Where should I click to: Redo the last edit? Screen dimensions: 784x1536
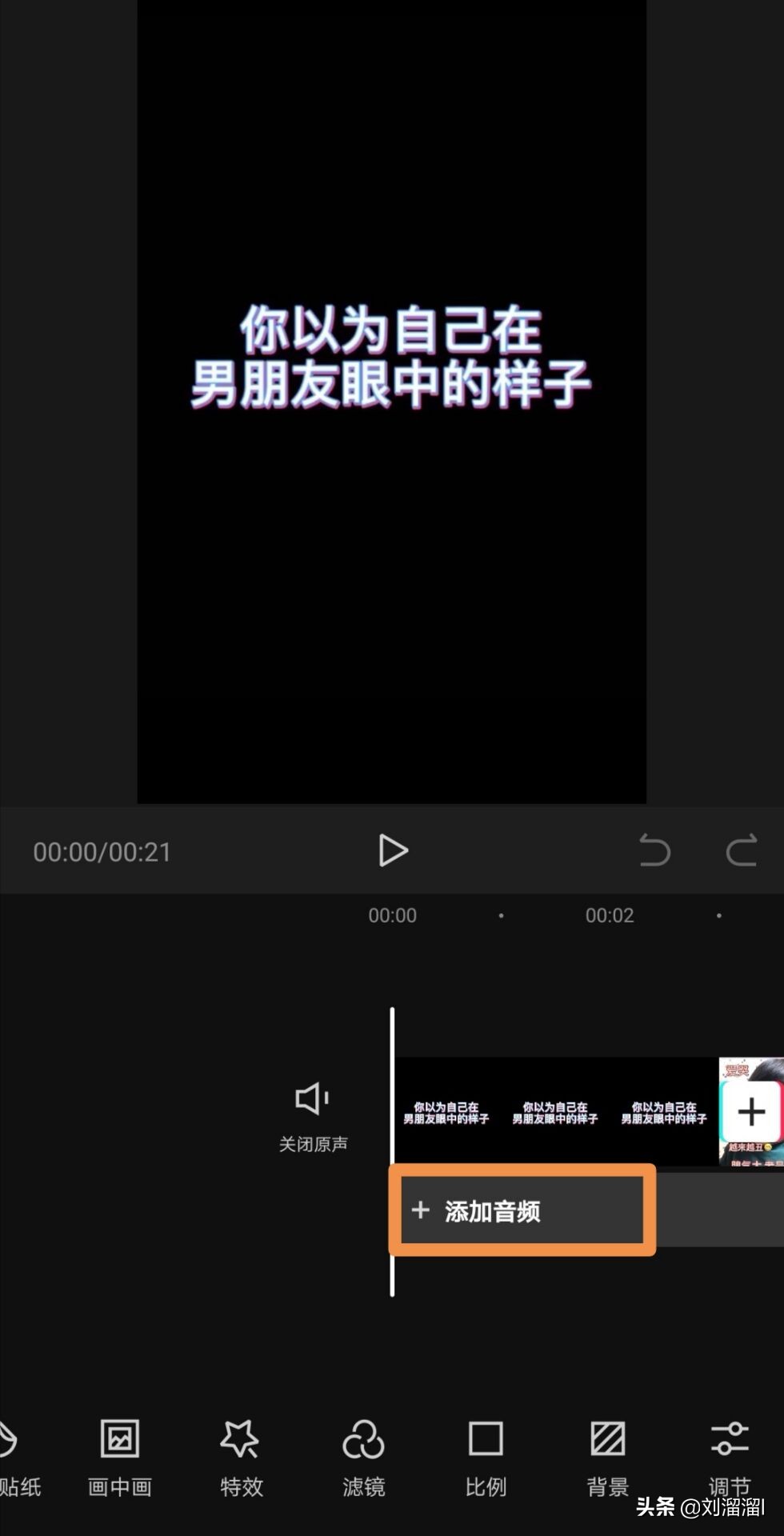(x=741, y=850)
